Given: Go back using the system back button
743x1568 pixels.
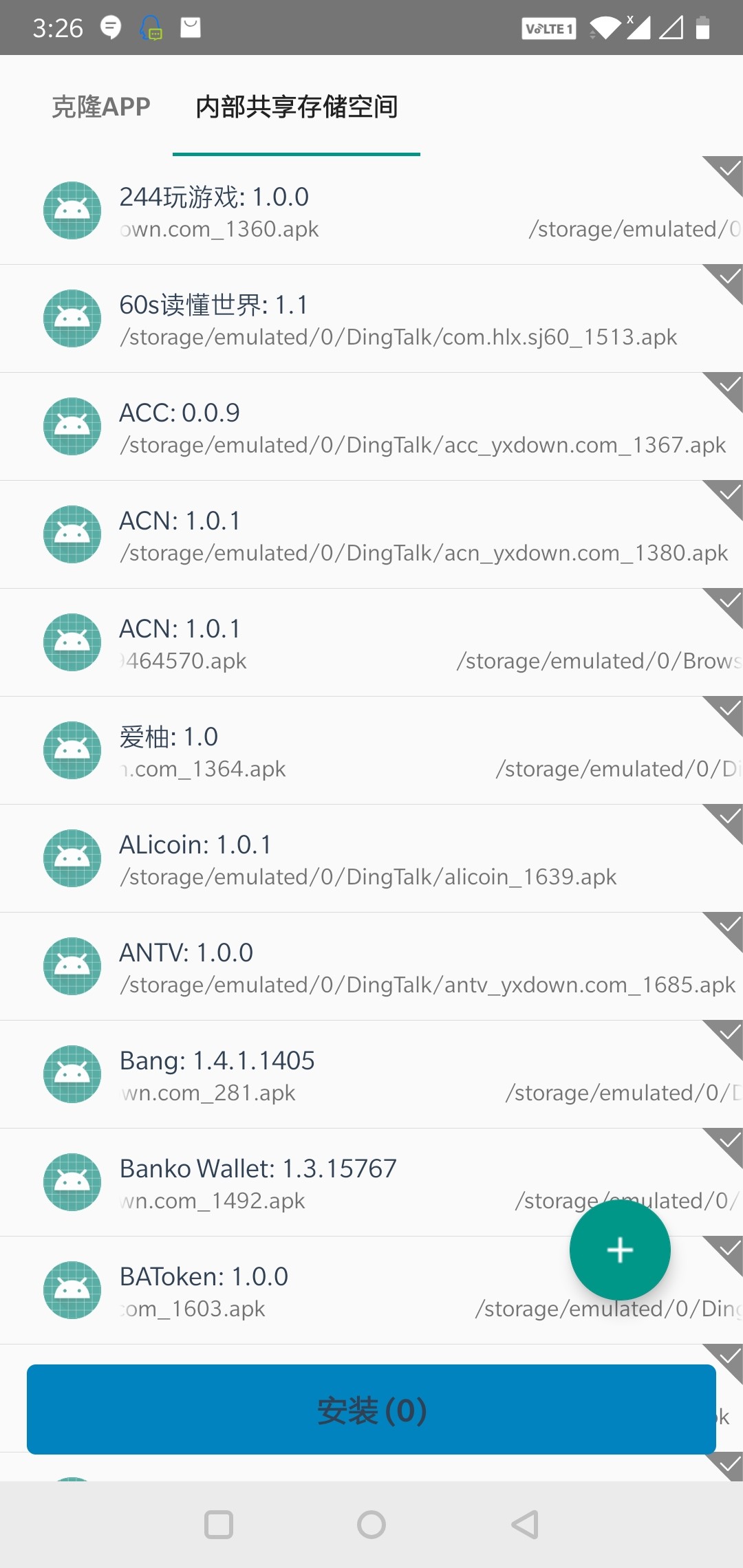Looking at the screenshot, I should (x=525, y=1525).
